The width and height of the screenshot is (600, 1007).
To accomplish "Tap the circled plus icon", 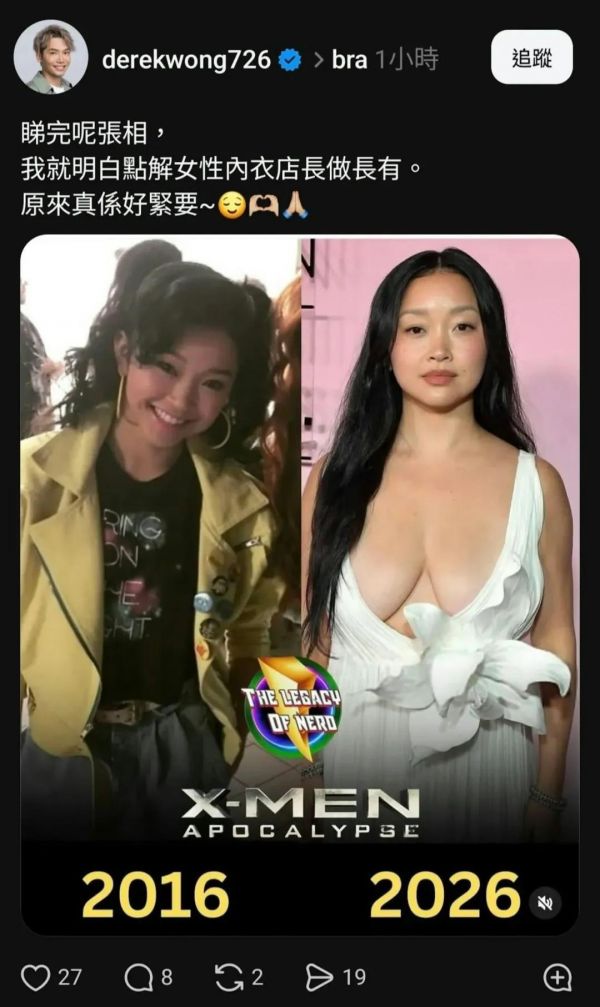I will click(x=557, y=977).
